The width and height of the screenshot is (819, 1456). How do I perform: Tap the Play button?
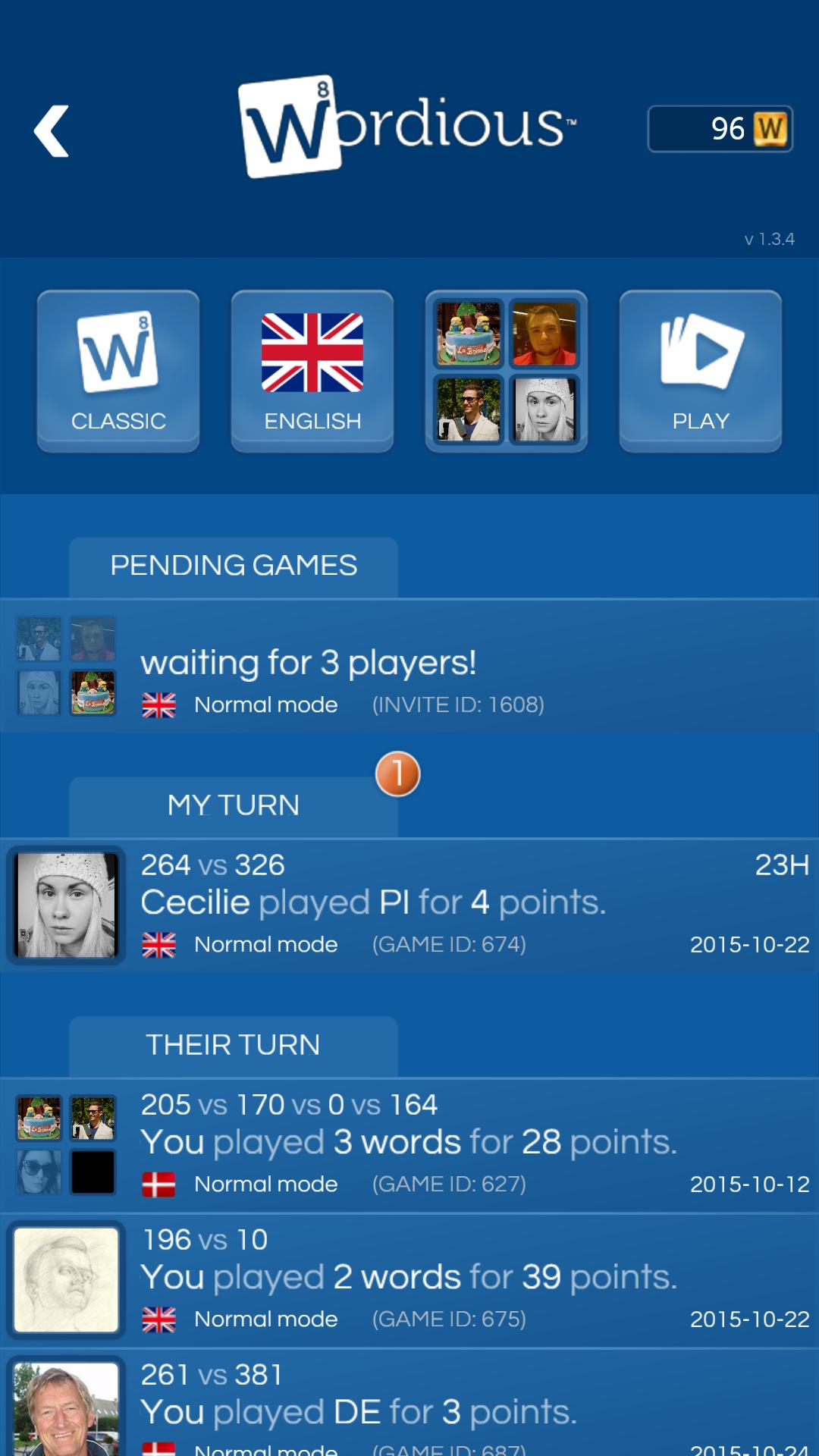pyautogui.click(x=701, y=371)
